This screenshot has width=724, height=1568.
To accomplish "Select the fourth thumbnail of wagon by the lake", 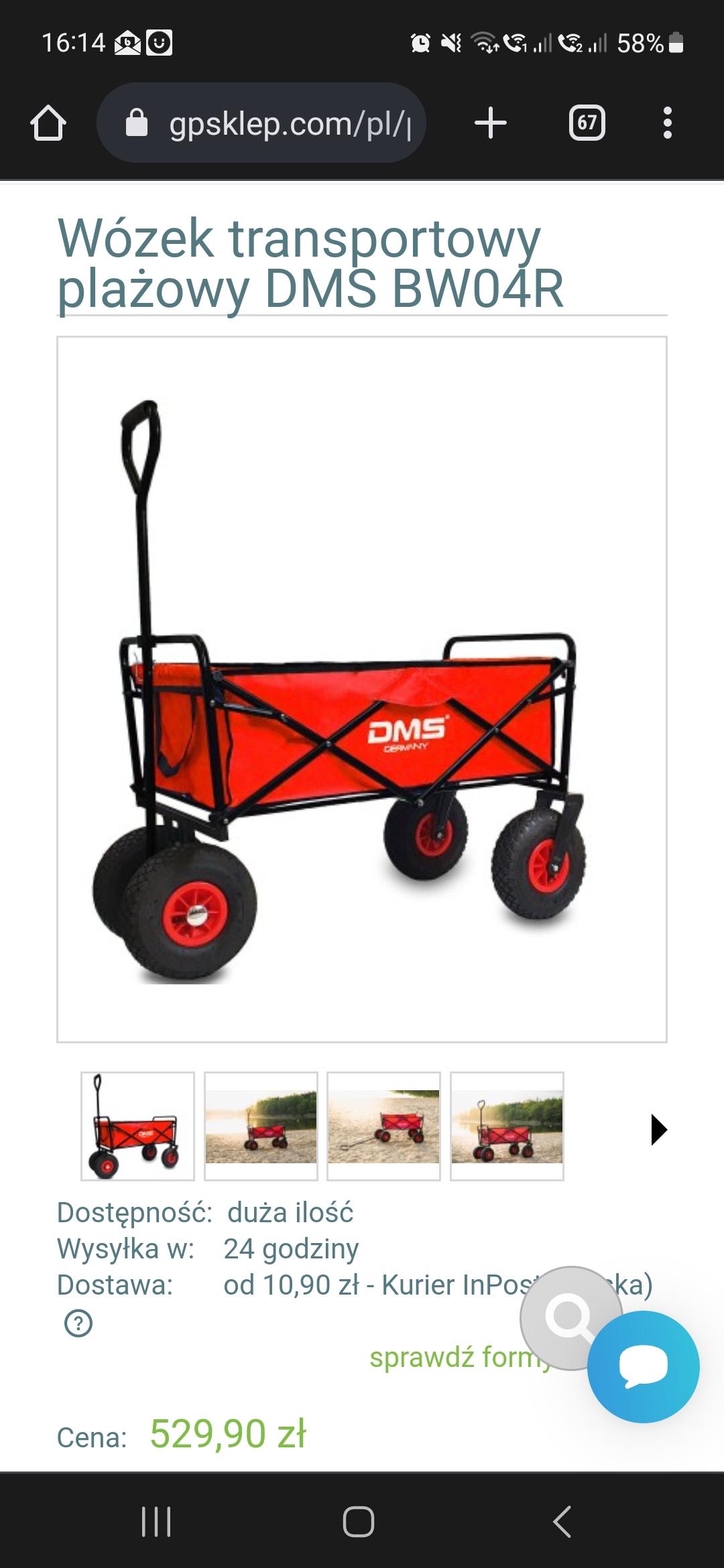I will [507, 1126].
